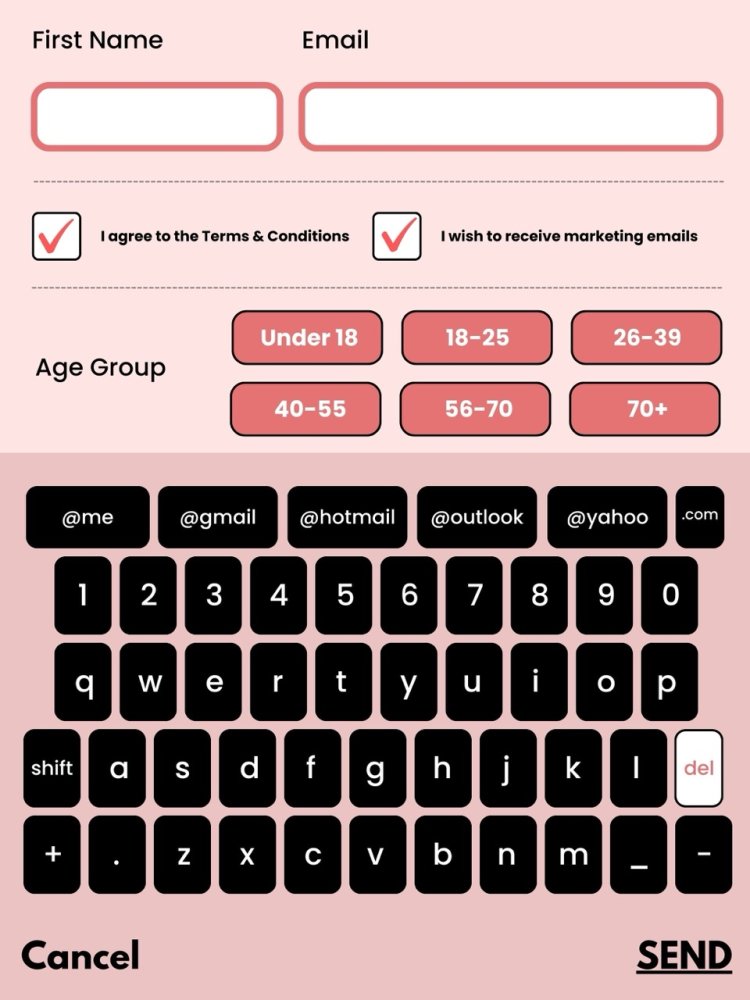Cancel the sign-up form

[80, 956]
